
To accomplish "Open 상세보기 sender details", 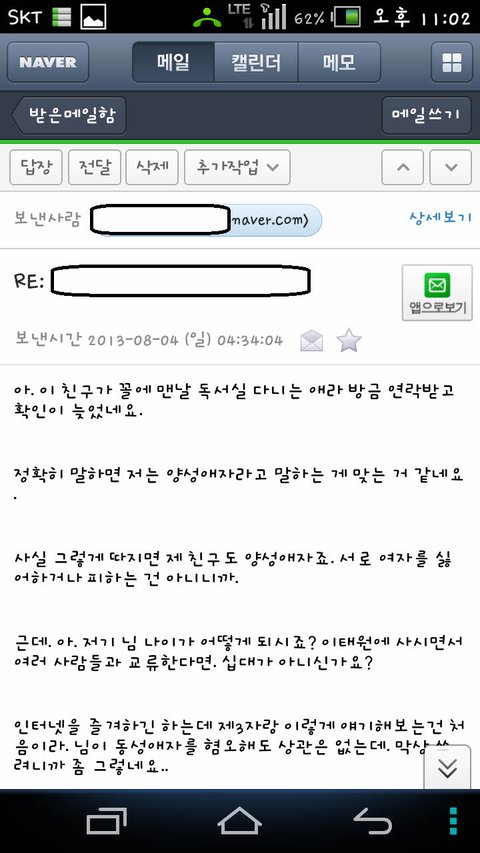I will (440, 219).
